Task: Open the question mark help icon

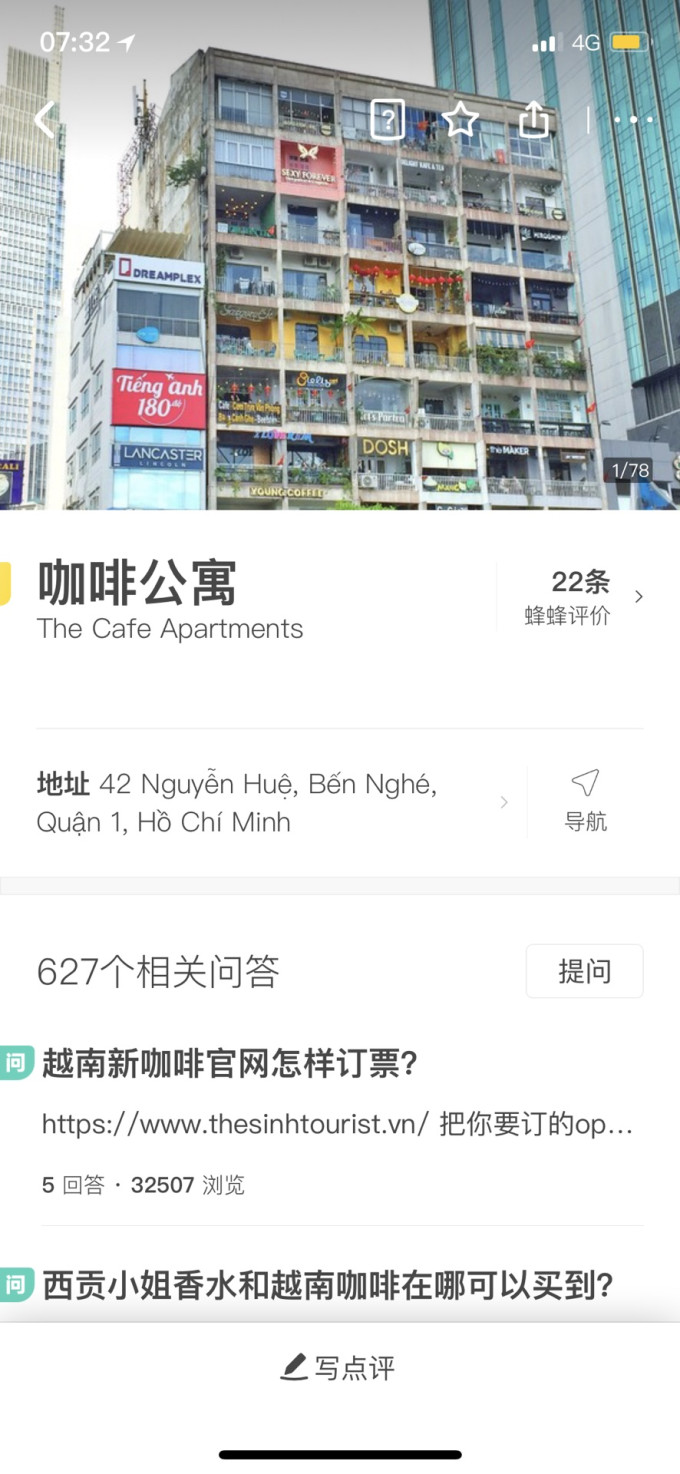Action: pos(387,120)
